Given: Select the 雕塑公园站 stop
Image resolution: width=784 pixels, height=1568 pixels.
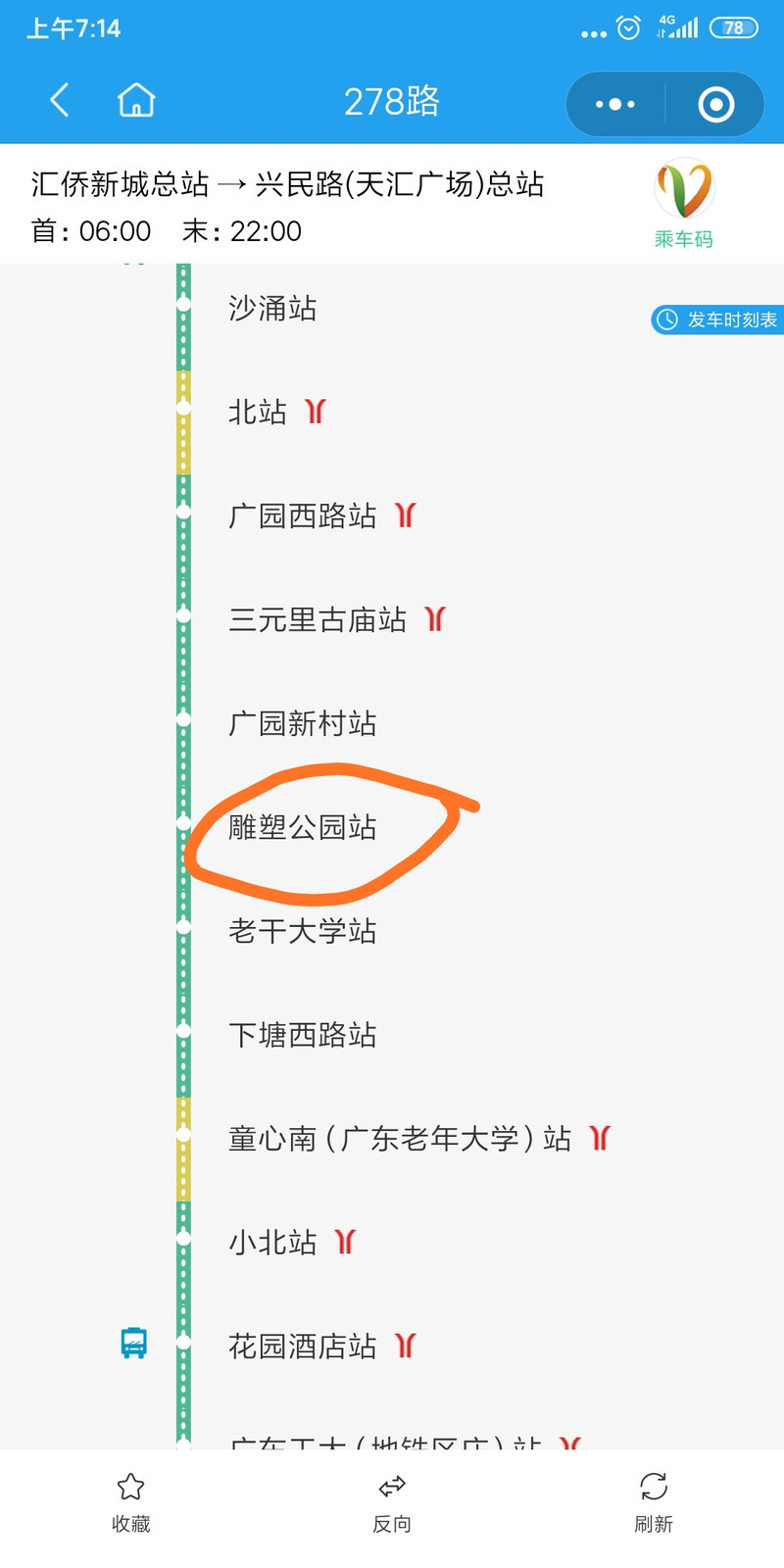Looking at the screenshot, I should tap(302, 827).
